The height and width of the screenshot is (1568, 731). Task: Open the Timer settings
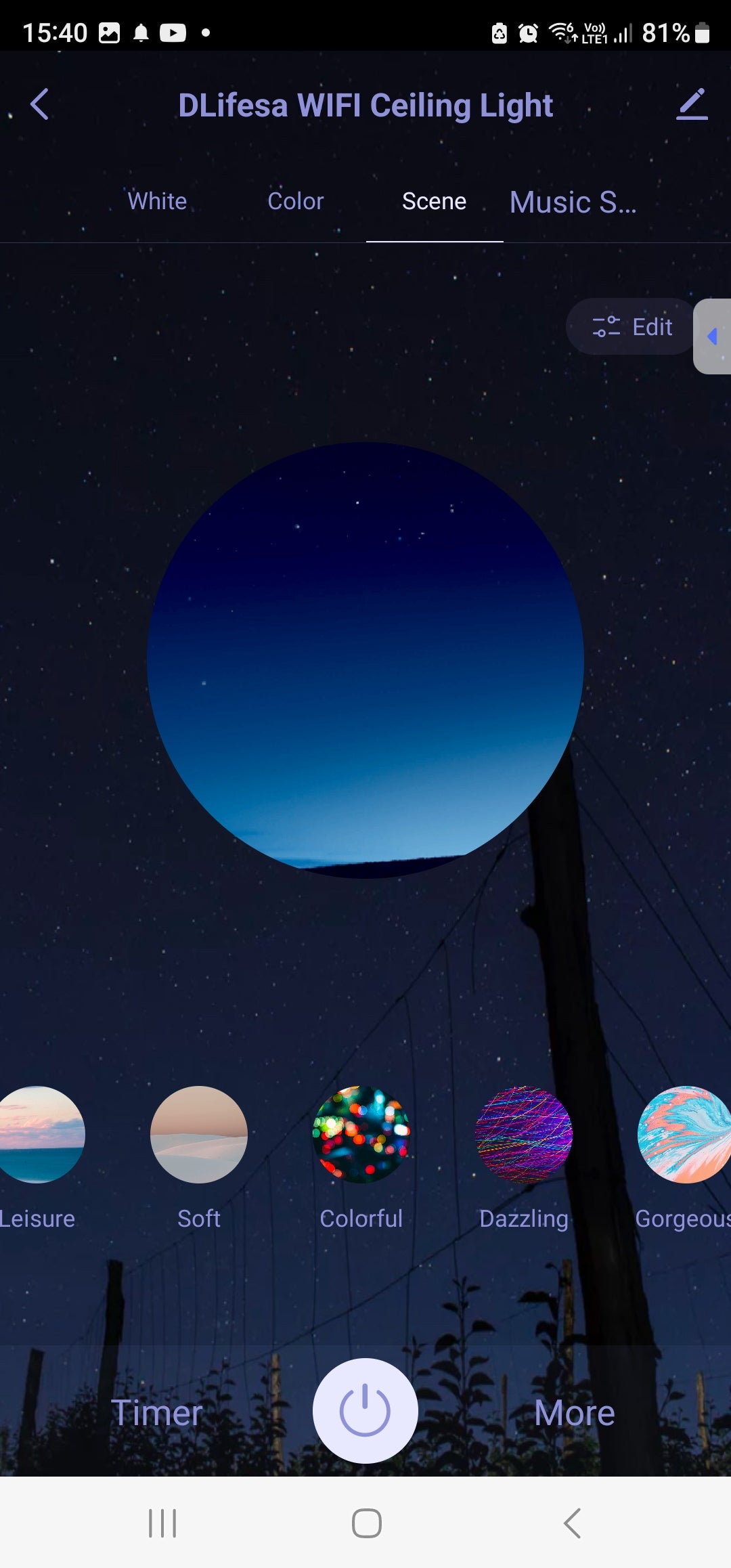(x=157, y=1413)
